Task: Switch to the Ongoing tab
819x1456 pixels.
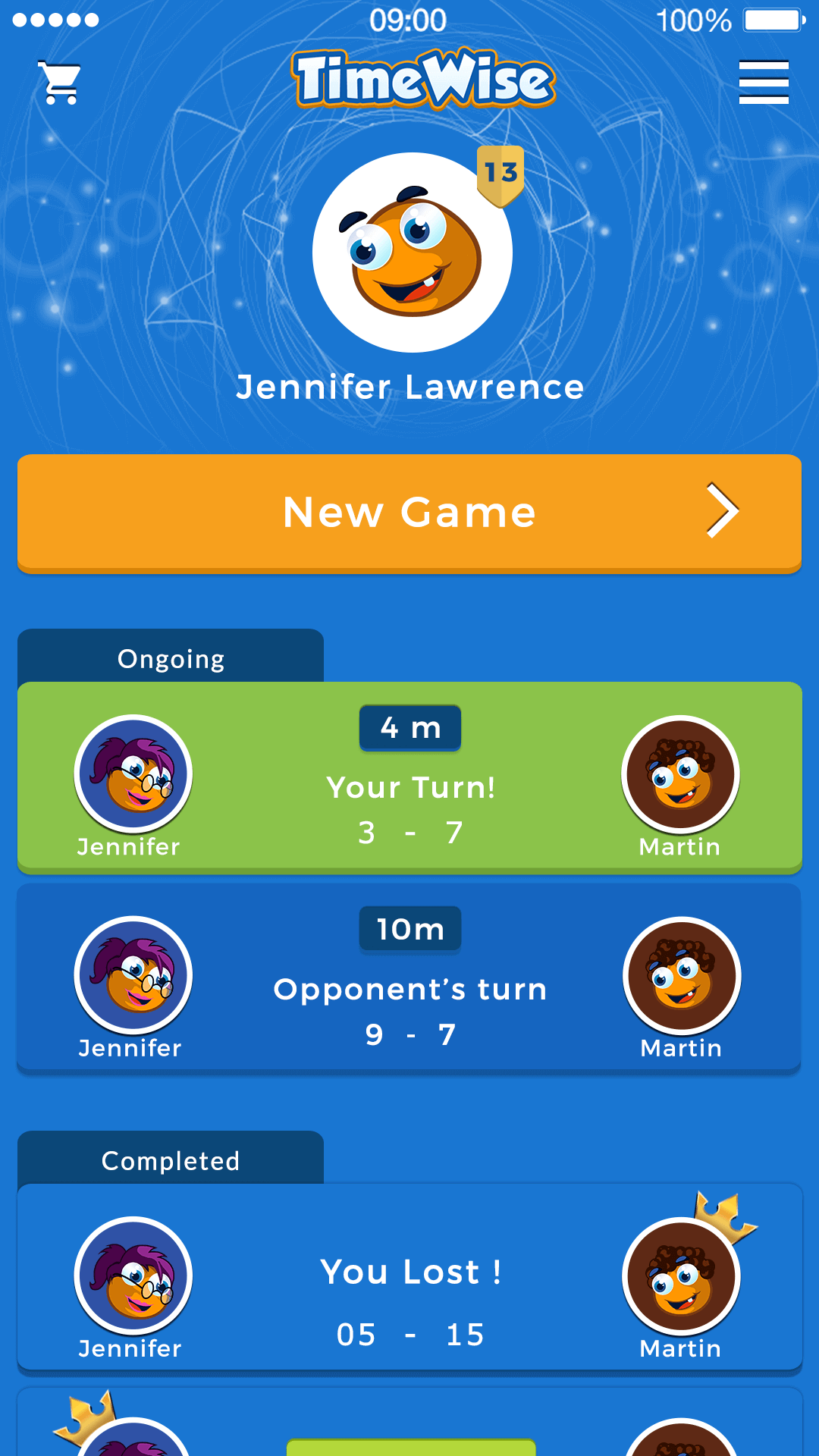Action: pyautogui.click(x=171, y=657)
